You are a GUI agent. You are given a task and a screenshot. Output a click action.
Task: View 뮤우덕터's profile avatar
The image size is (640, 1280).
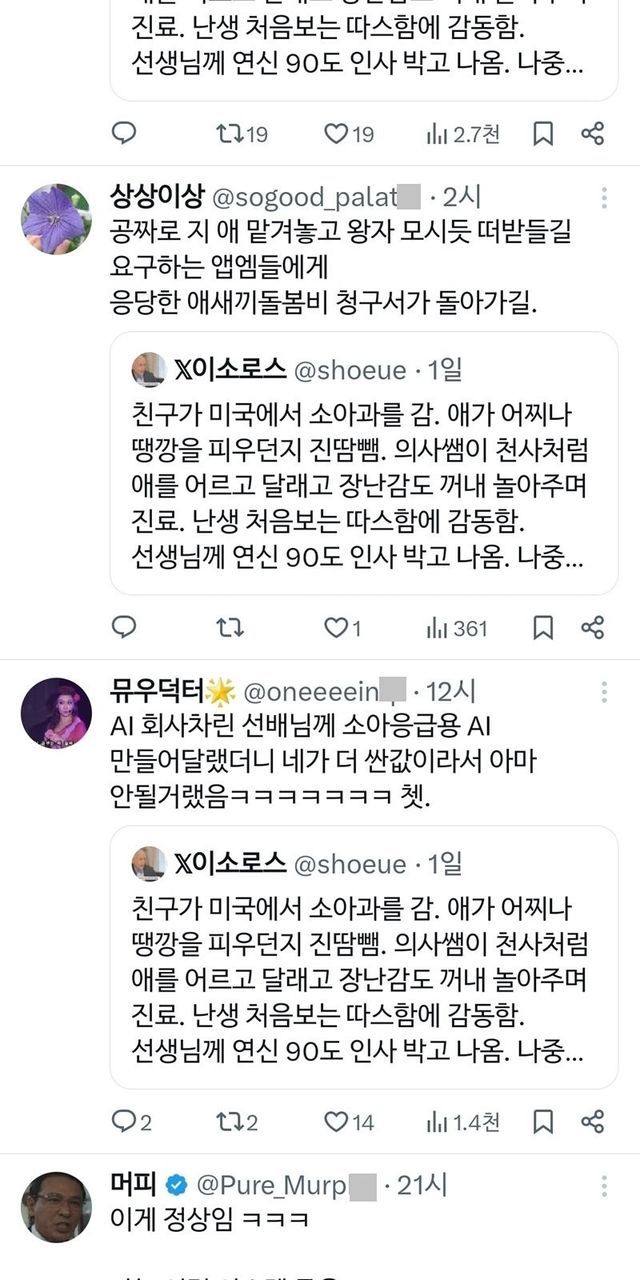tap(57, 713)
